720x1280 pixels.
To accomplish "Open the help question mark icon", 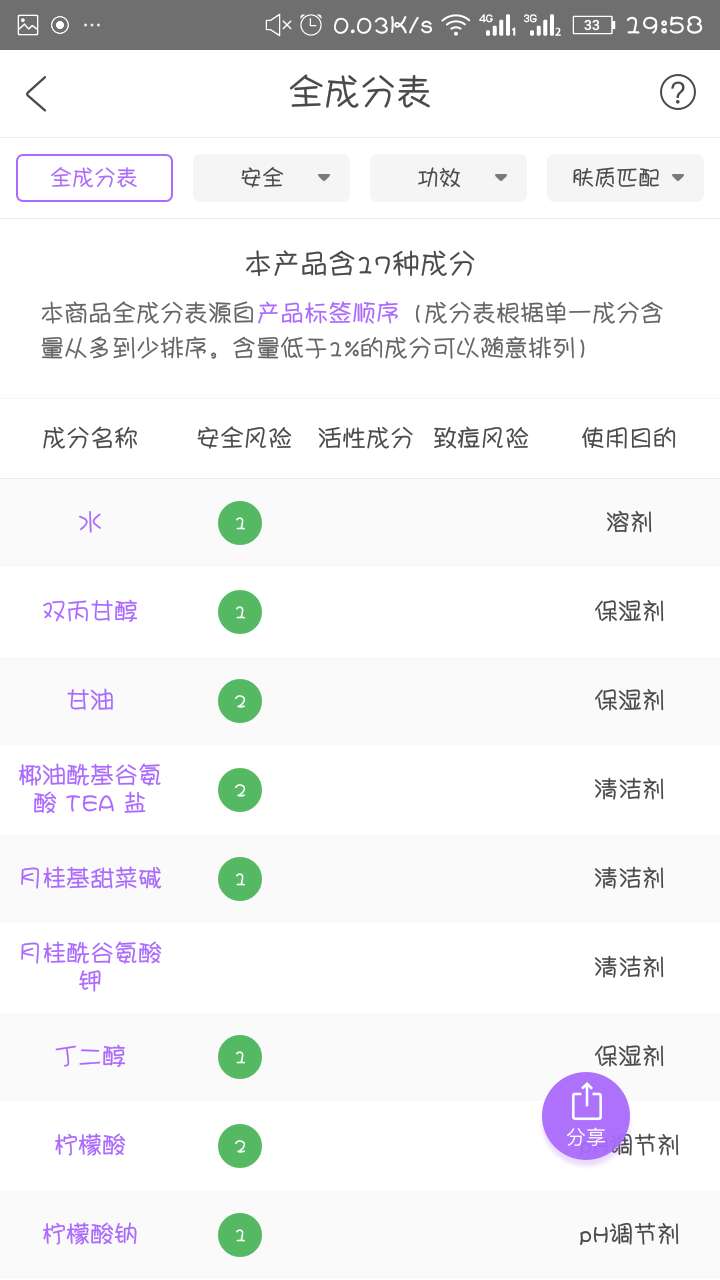I will pos(677,93).
